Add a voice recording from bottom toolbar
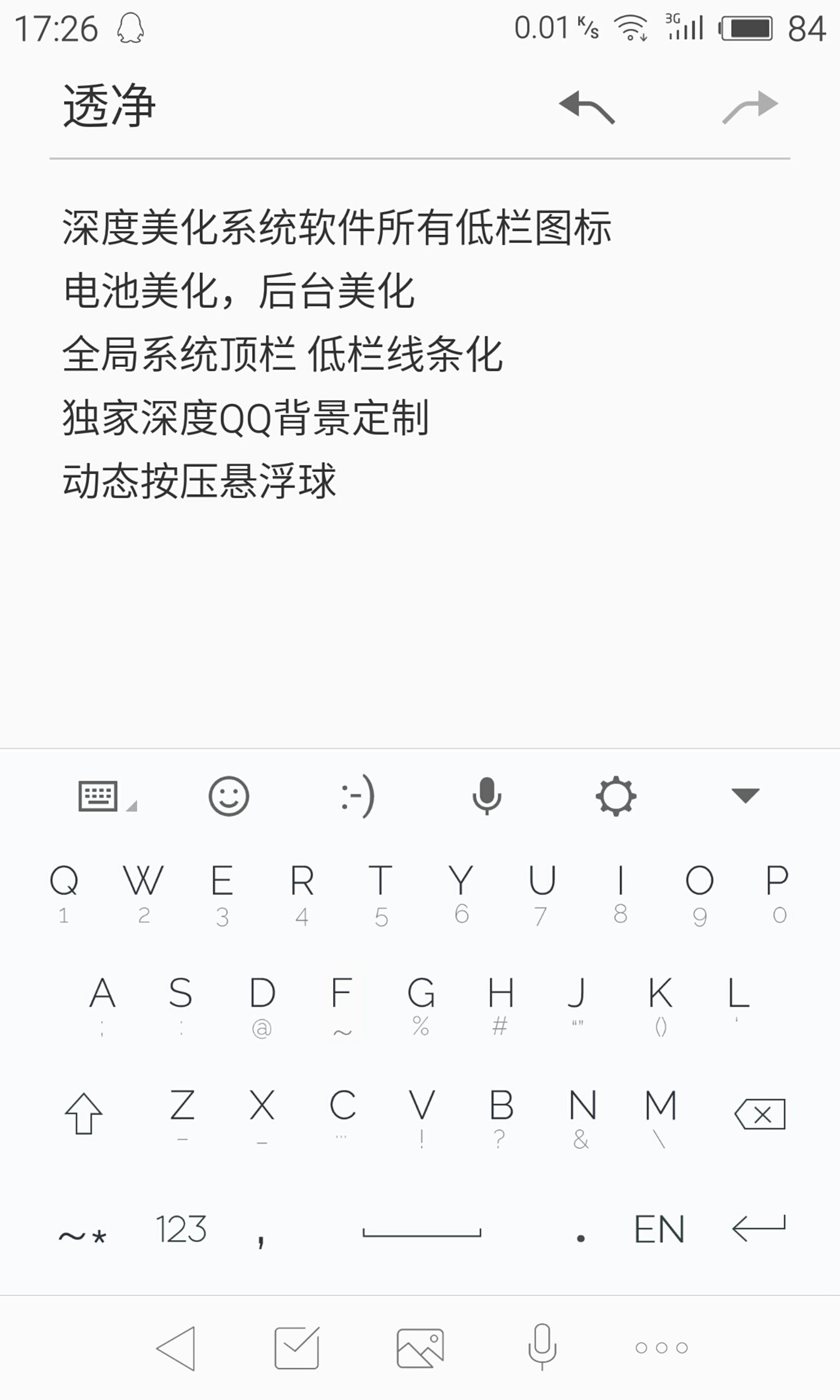Image resolution: width=840 pixels, height=1400 pixels. point(542,1347)
